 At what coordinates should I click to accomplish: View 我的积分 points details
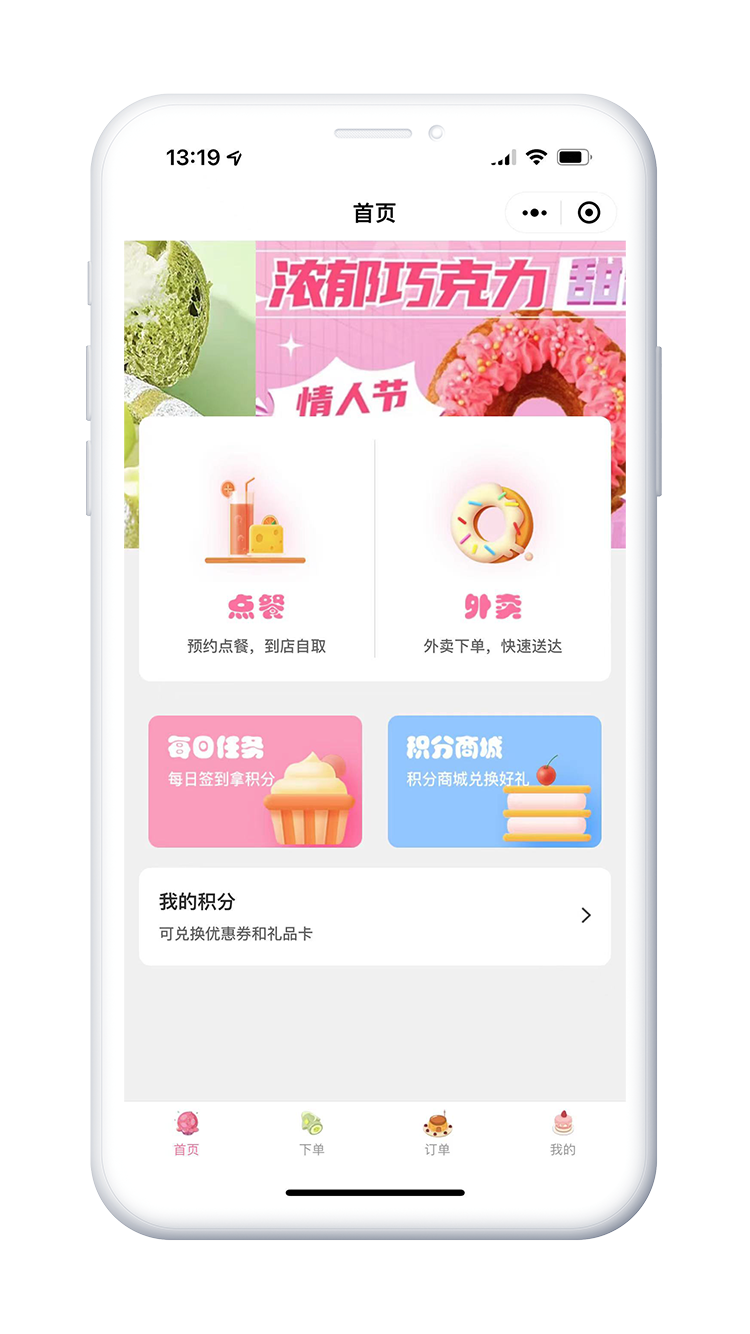pyautogui.click(x=374, y=916)
